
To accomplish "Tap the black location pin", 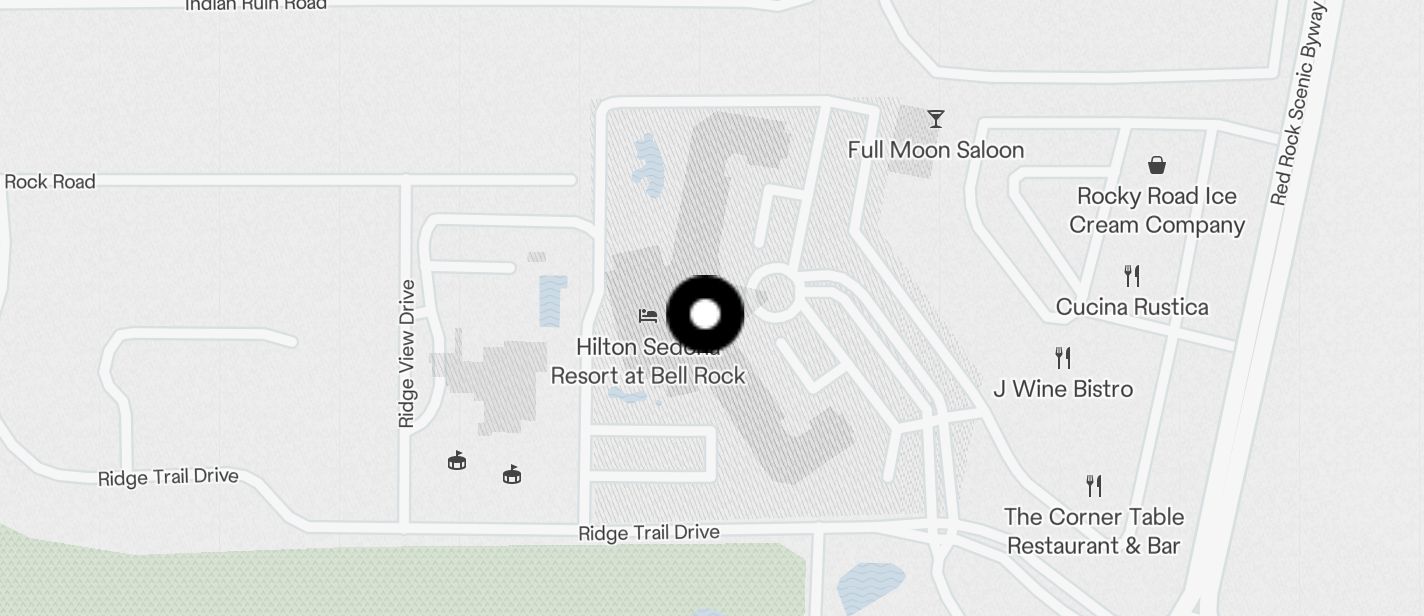I will point(705,314).
